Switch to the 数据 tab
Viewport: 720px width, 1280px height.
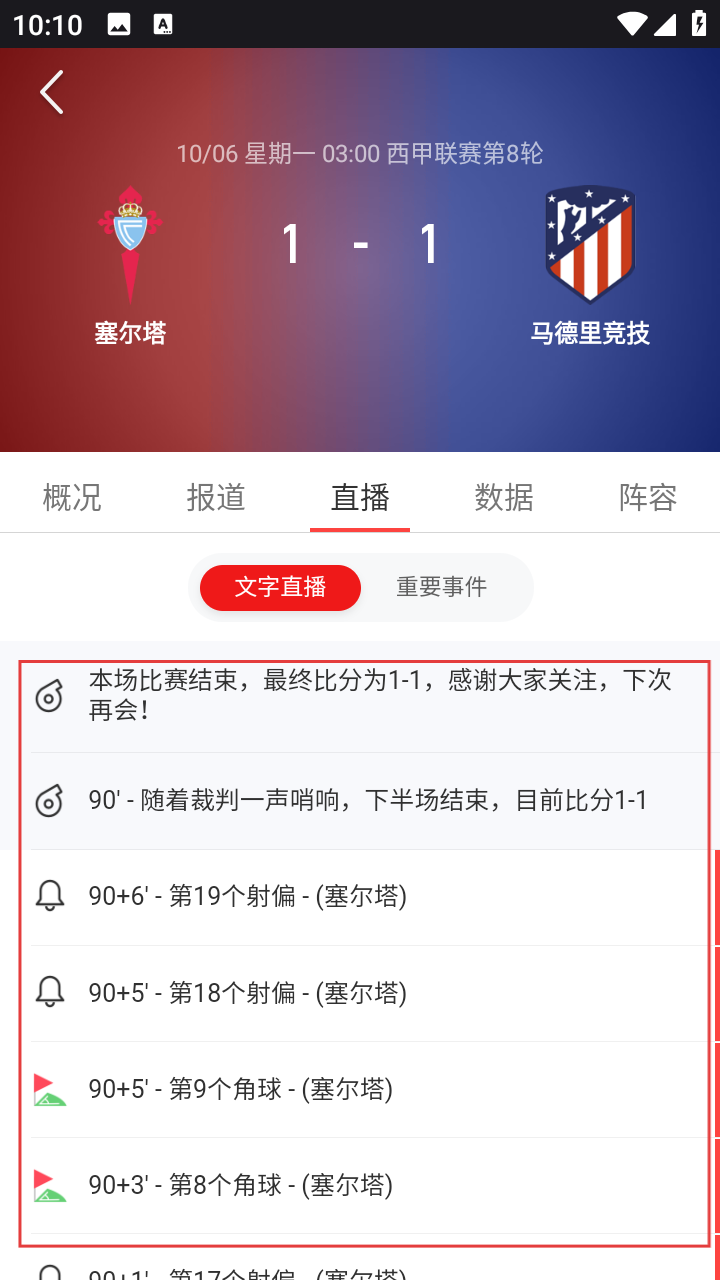pos(504,497)
